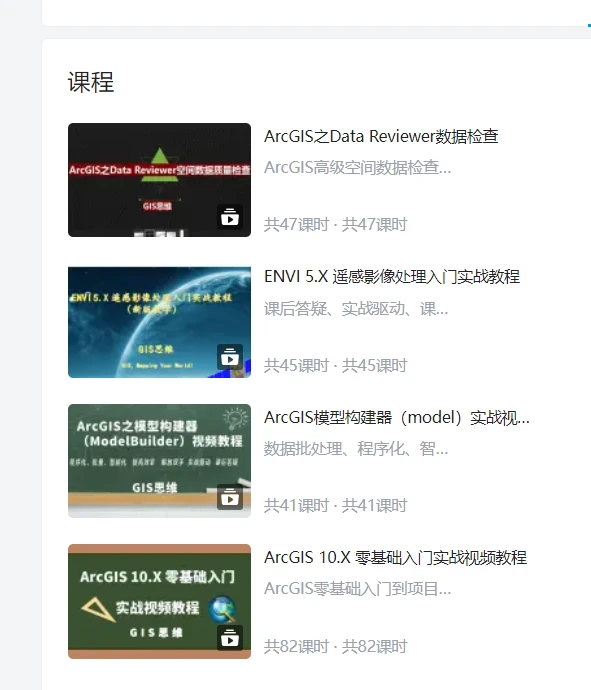Open the ArcGIS之Data Reviewer数据检查 course title
The height and width of the screenshot is (690, 591).
pos(381,136)
